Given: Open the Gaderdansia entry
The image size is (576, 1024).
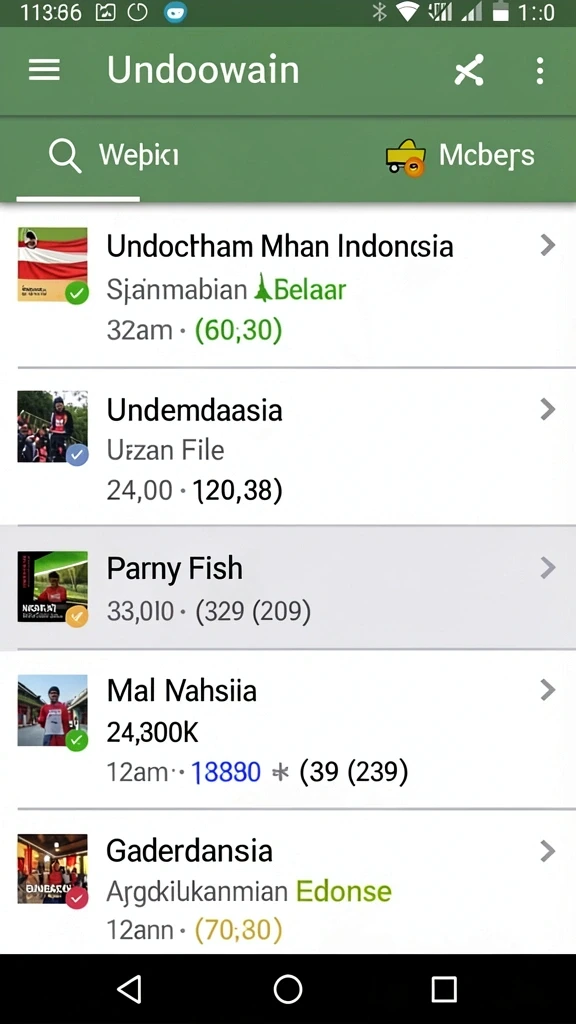Looking at the screenshot, I should tap(288, 882).
